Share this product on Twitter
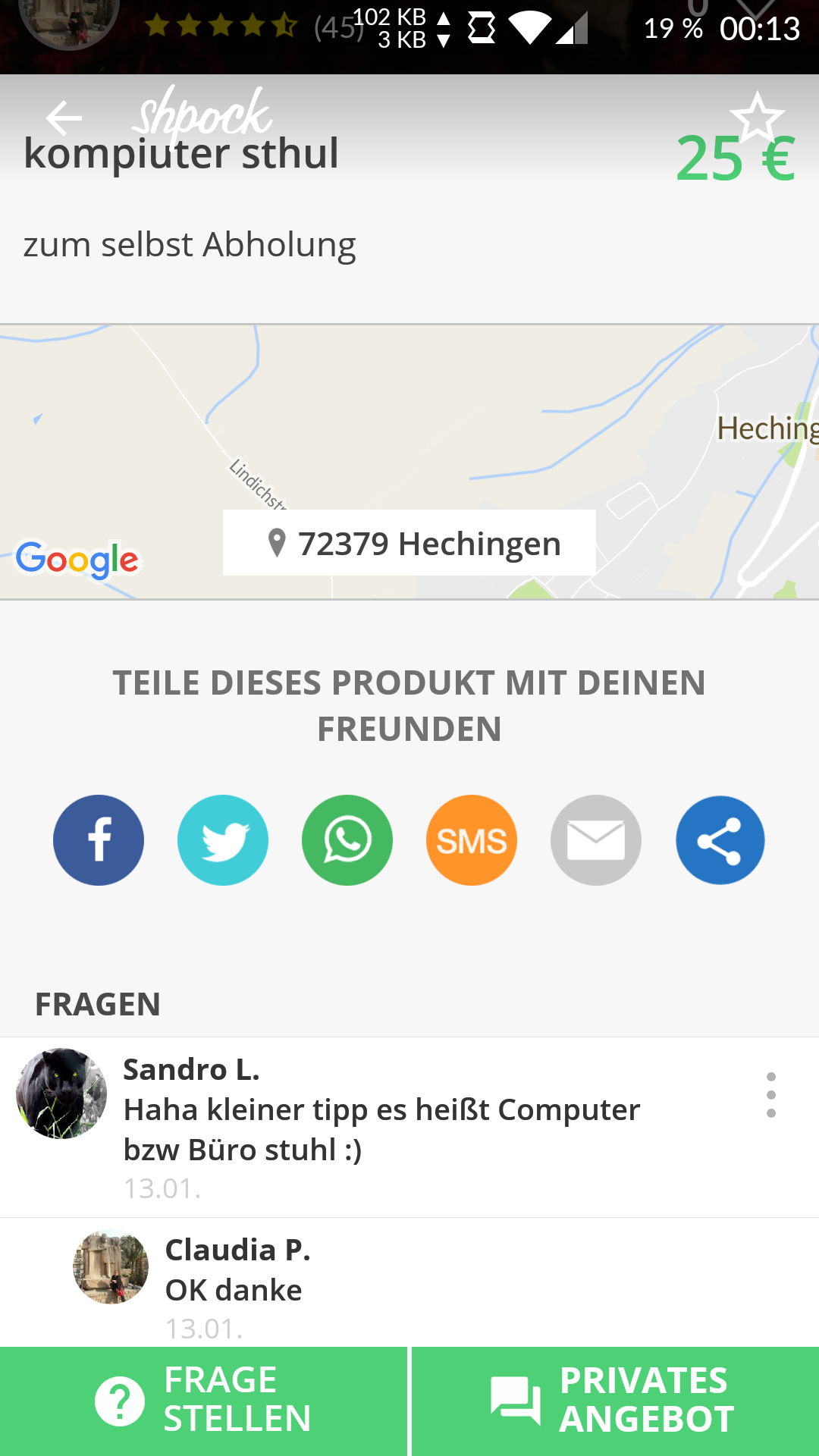Viewport: 819px width, 1456px height. 223,840
